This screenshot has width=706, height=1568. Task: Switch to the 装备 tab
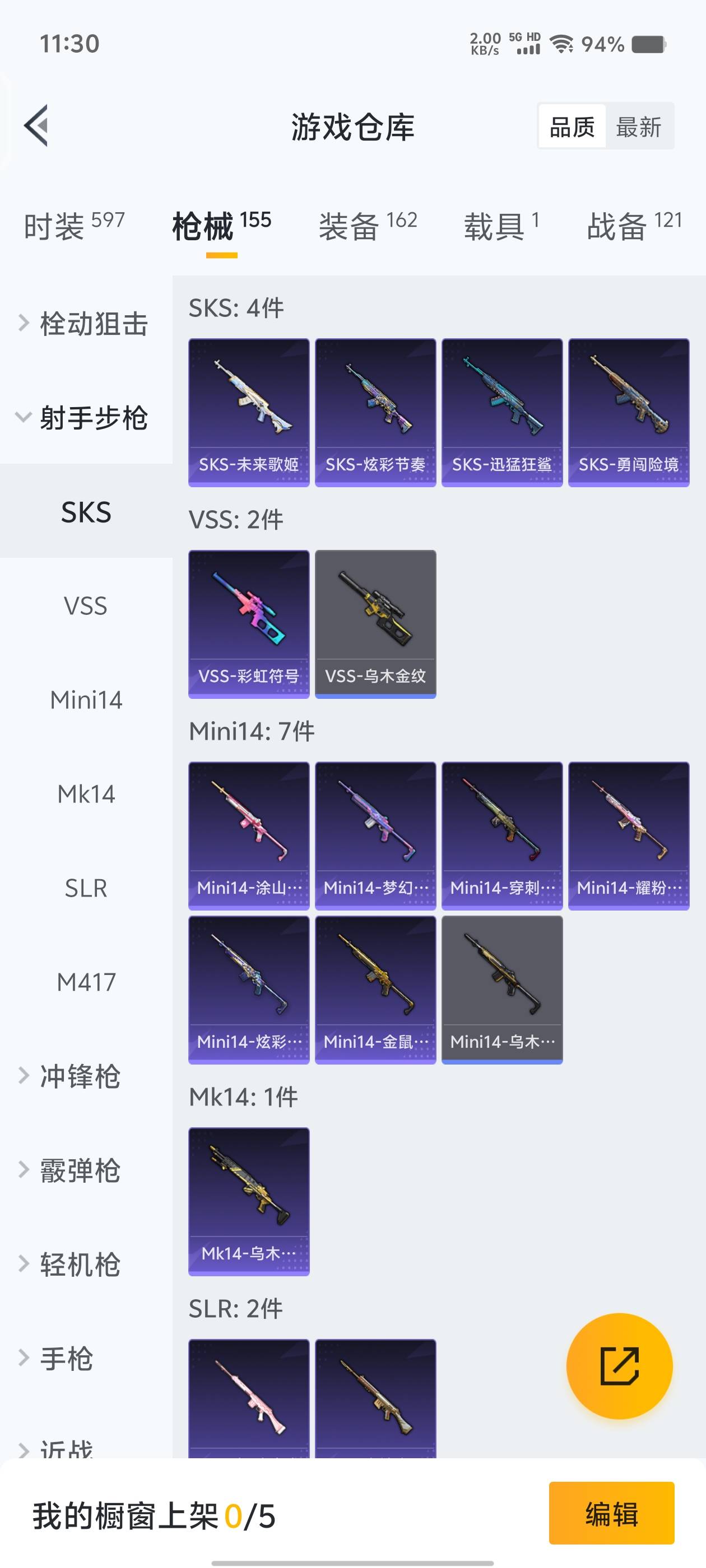coord(368,226)
